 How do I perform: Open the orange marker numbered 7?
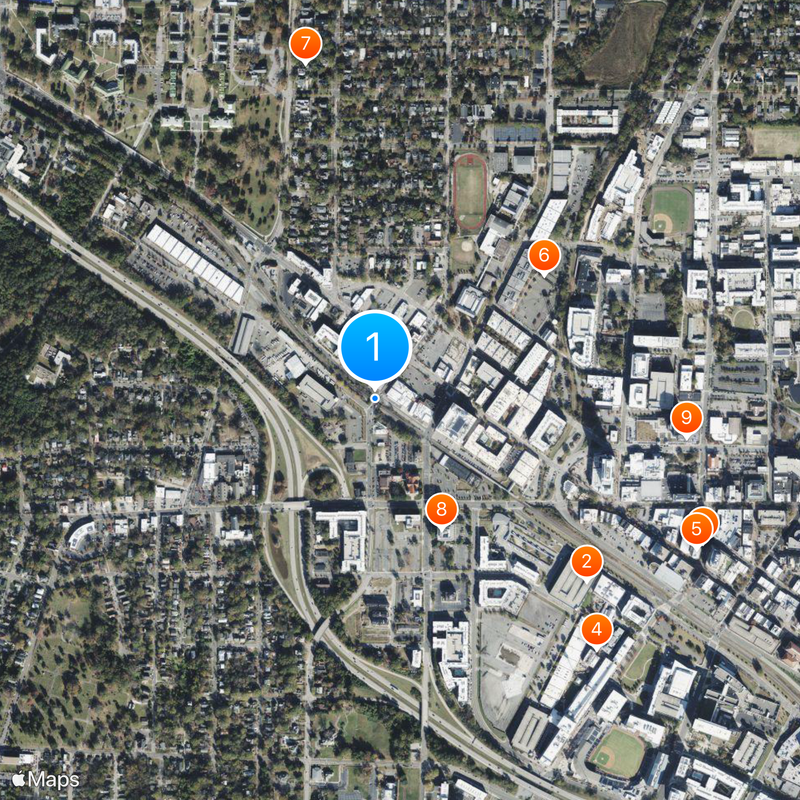(304, 44)
